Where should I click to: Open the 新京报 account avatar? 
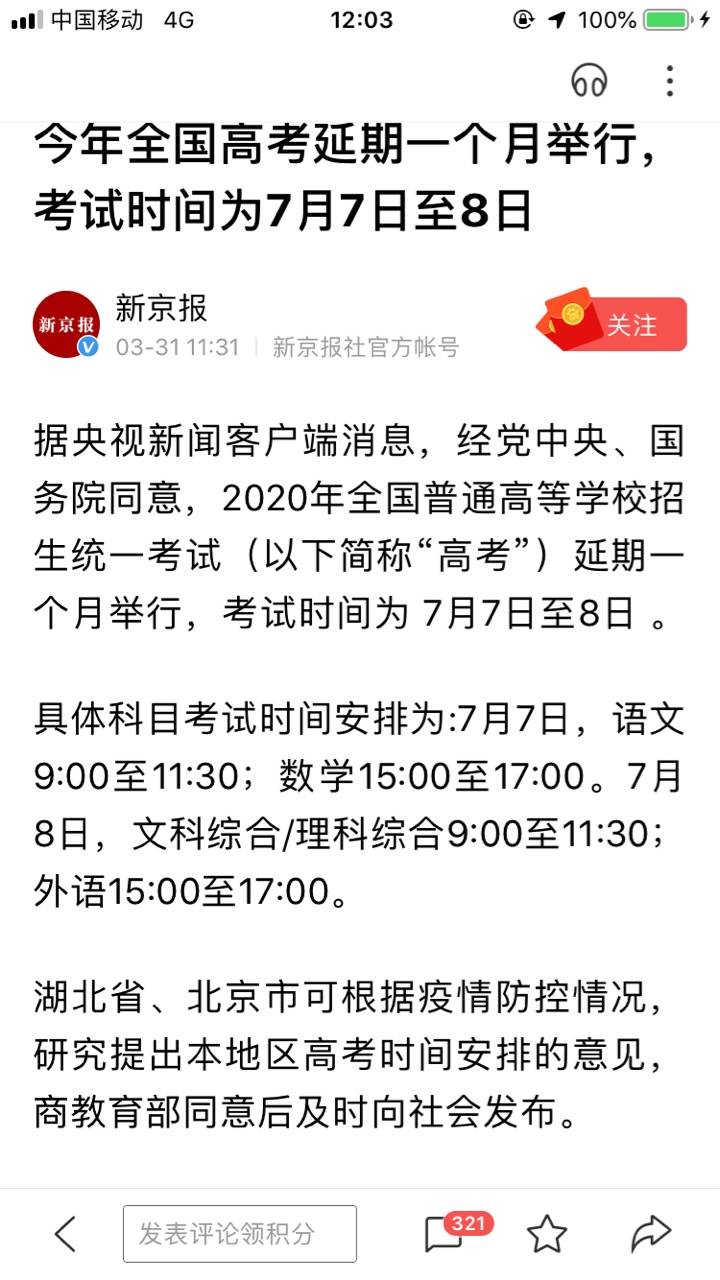pyautogui.click(x=66, y=324)
